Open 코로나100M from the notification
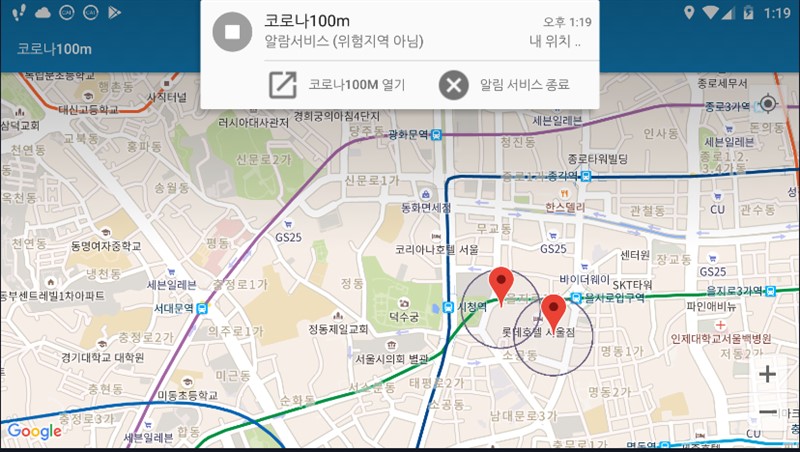This screenshot has height=452, width=800. tap(338, 85)
